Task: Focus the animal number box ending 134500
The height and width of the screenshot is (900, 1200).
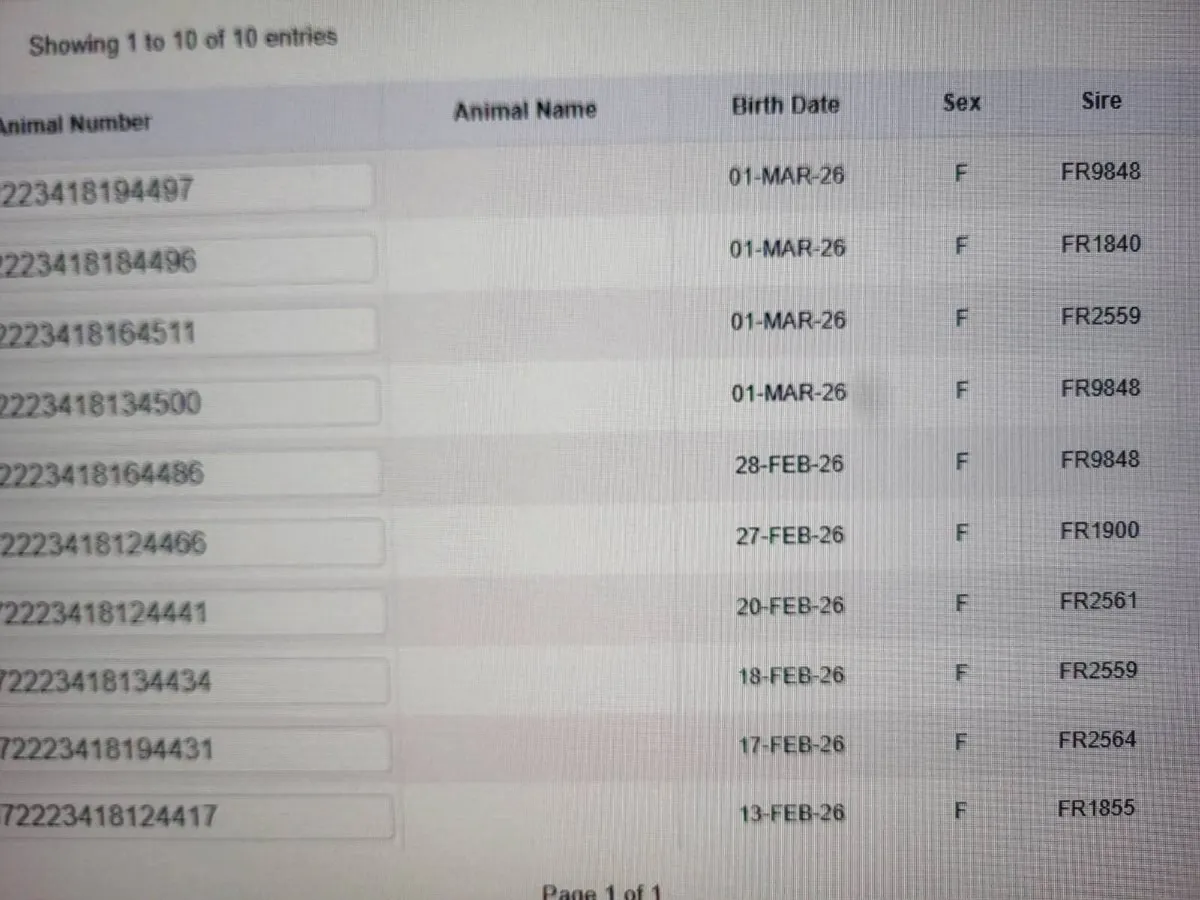Action: (x=188, y=402)
